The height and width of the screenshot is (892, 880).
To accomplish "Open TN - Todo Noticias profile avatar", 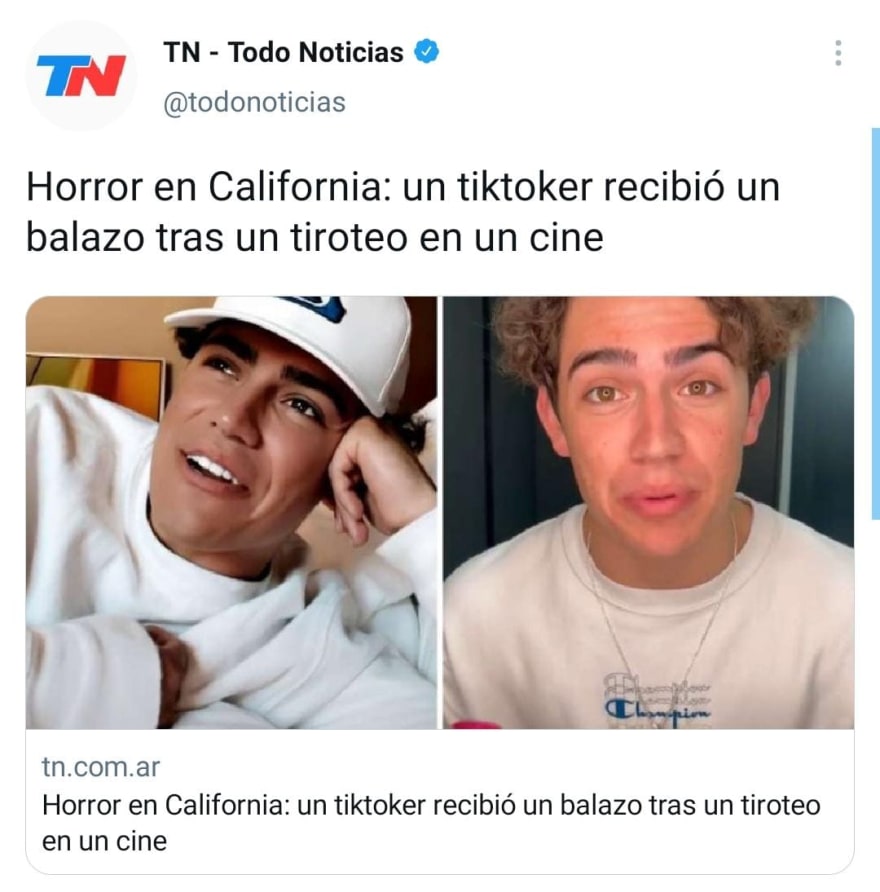I will [x=81, y=76].
